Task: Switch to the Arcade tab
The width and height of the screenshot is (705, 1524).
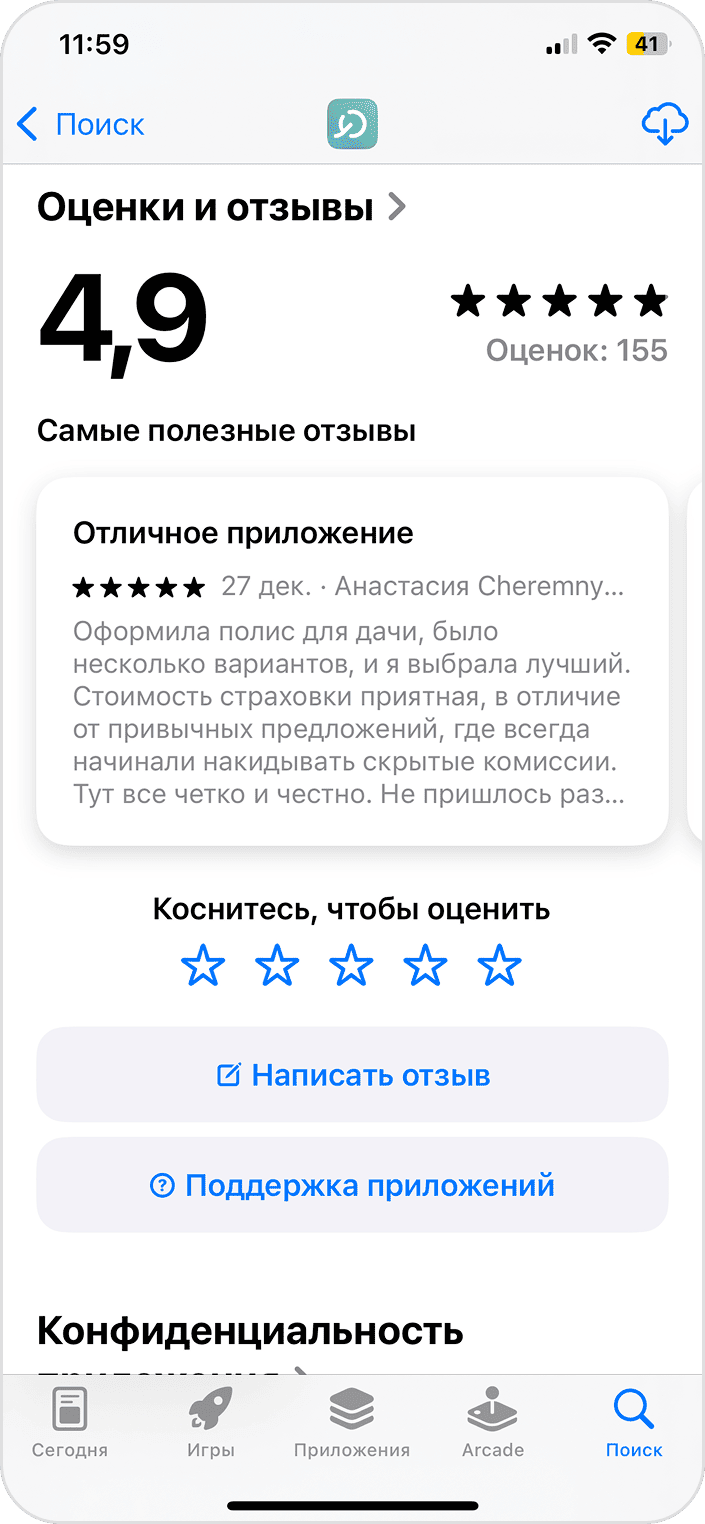Action: [x=492, y=1424]
